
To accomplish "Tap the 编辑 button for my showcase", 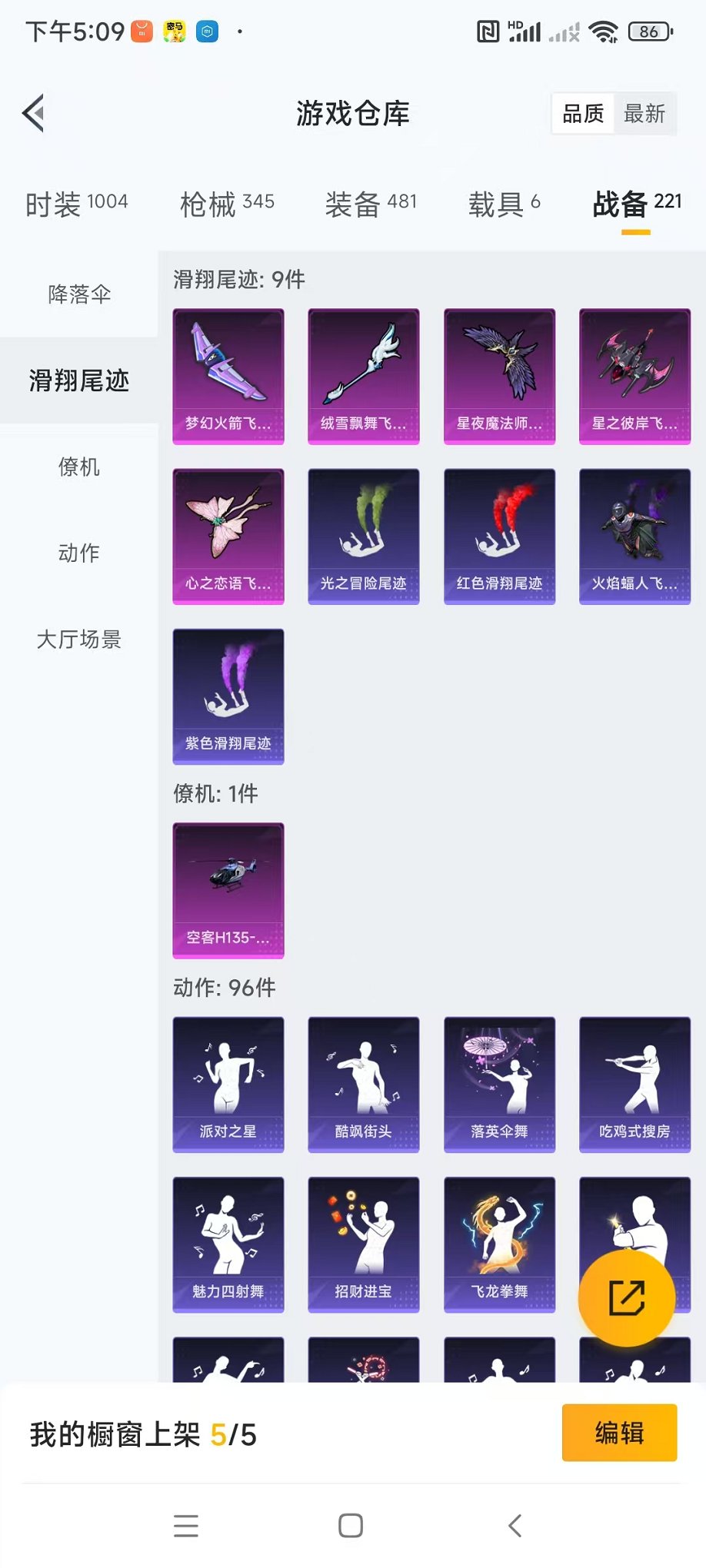I will pos(619,1433).
